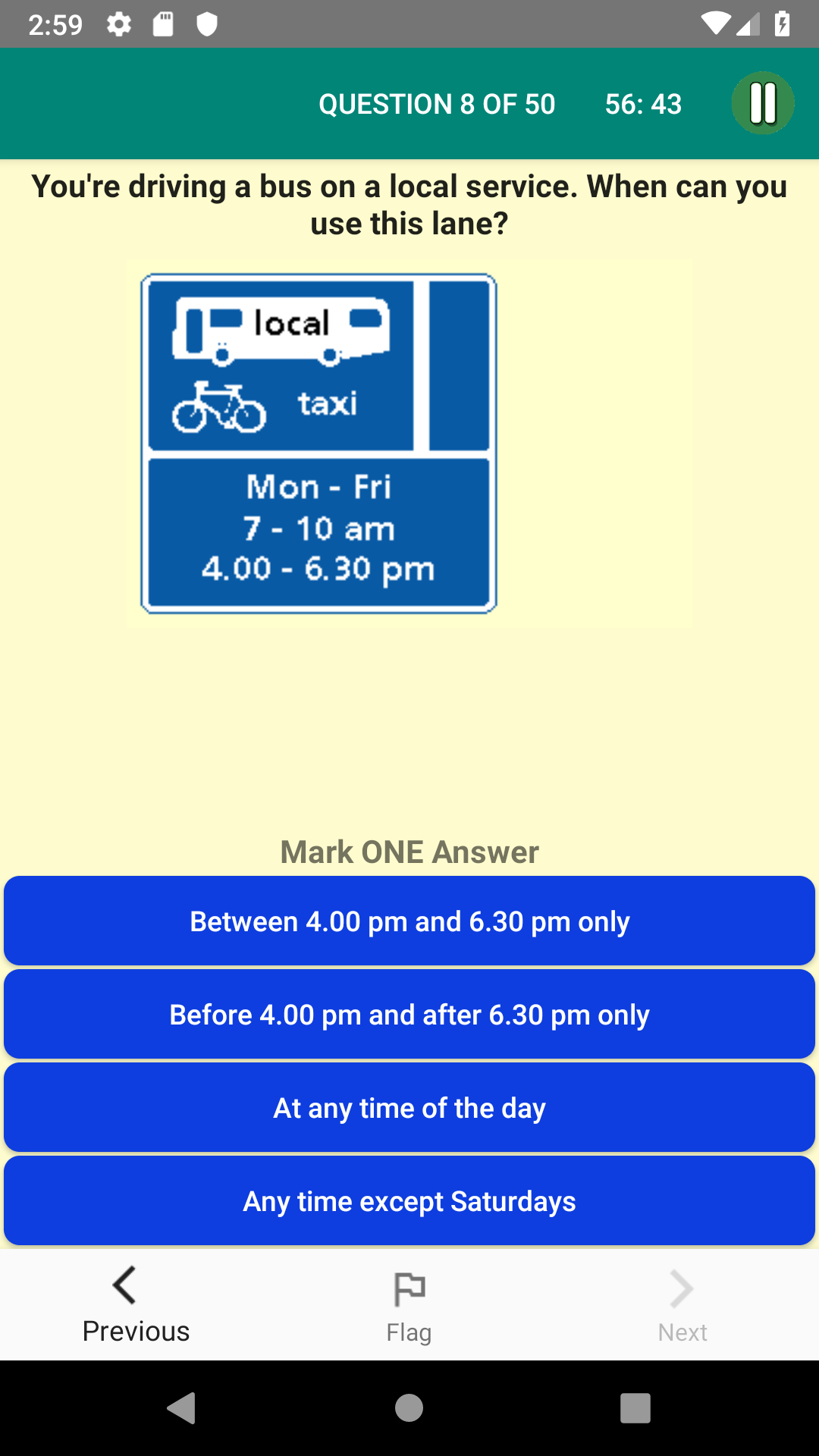Select answer Between 4.00 pm and 6.30 pm only
819x1456 pixels.
pyautogui.click(x=409, y=921)
